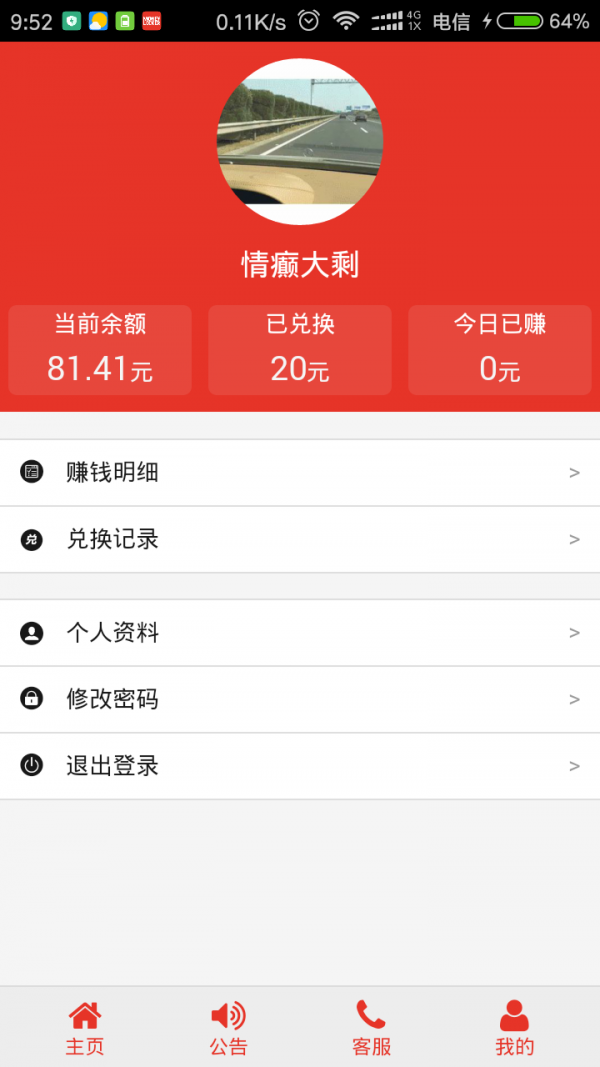Switch to 客服 customer service tab
Viewport: 600px width, 1067px height.
click(371, 1028)
